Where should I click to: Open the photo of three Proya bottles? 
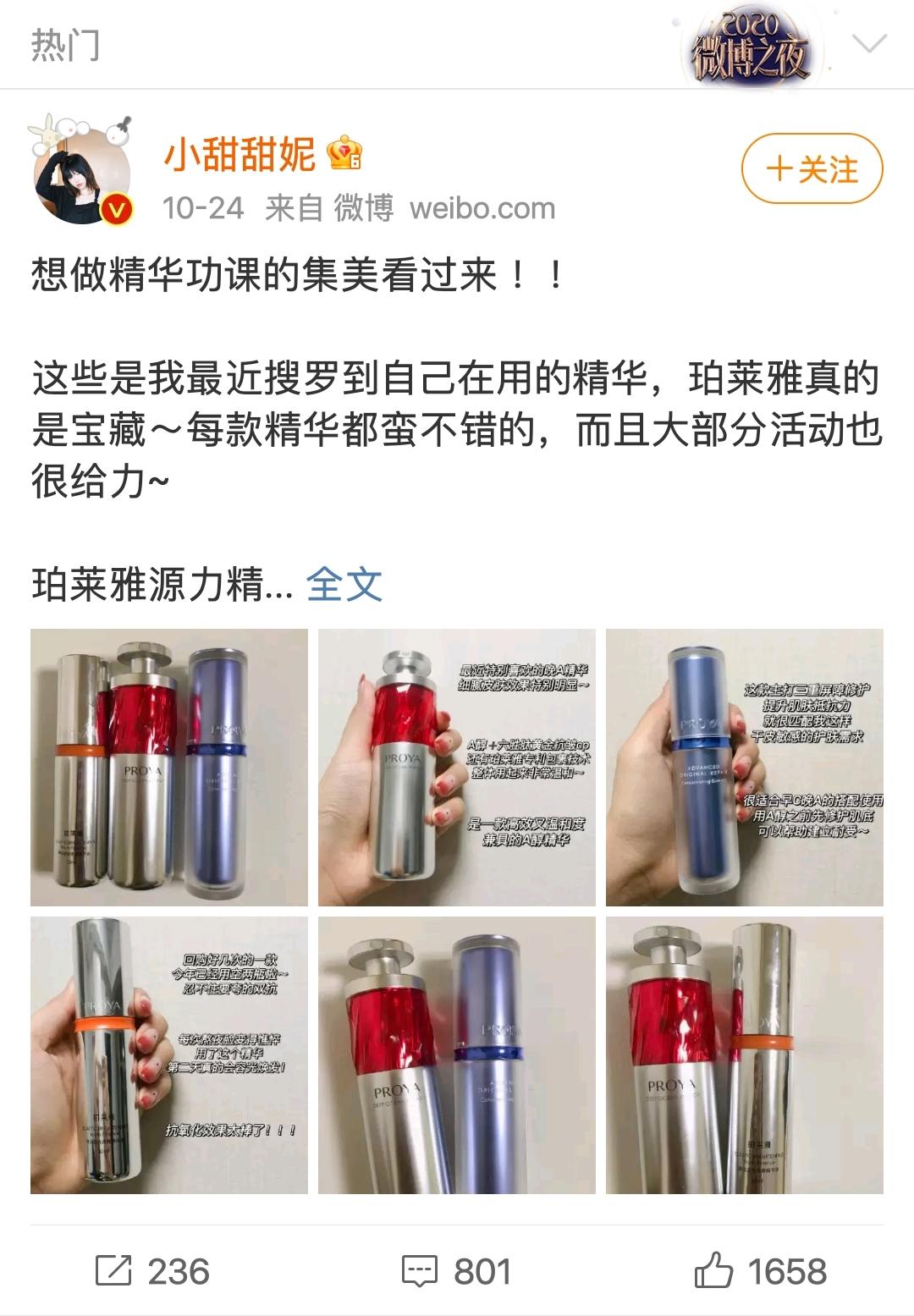tap(169, 768)
